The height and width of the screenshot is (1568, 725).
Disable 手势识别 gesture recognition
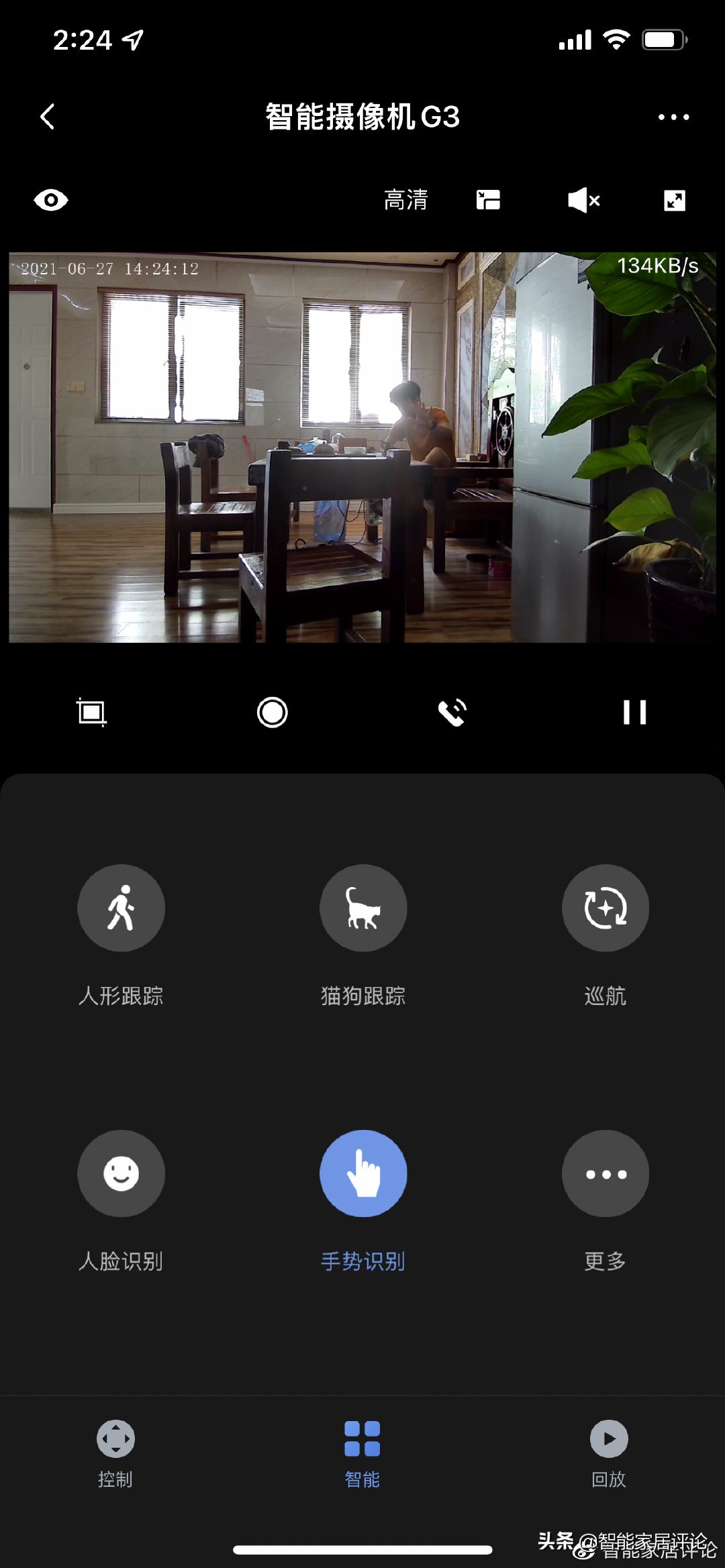(x=363, y=1173)
